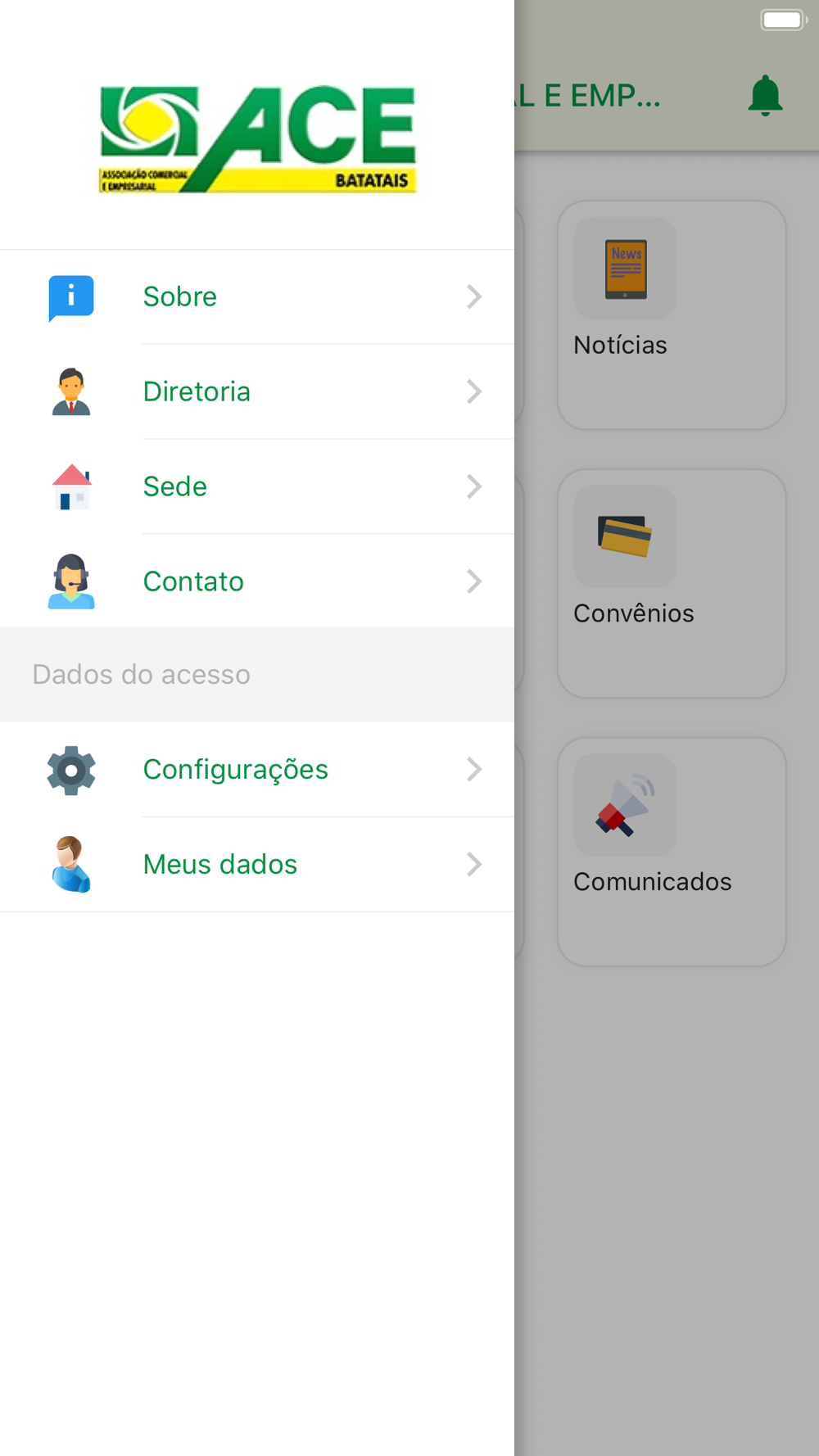Image resolution: width=819 pixels, height=1456 pixels.
Task: Go to the Sede page
Action: [x=257, y=486]
